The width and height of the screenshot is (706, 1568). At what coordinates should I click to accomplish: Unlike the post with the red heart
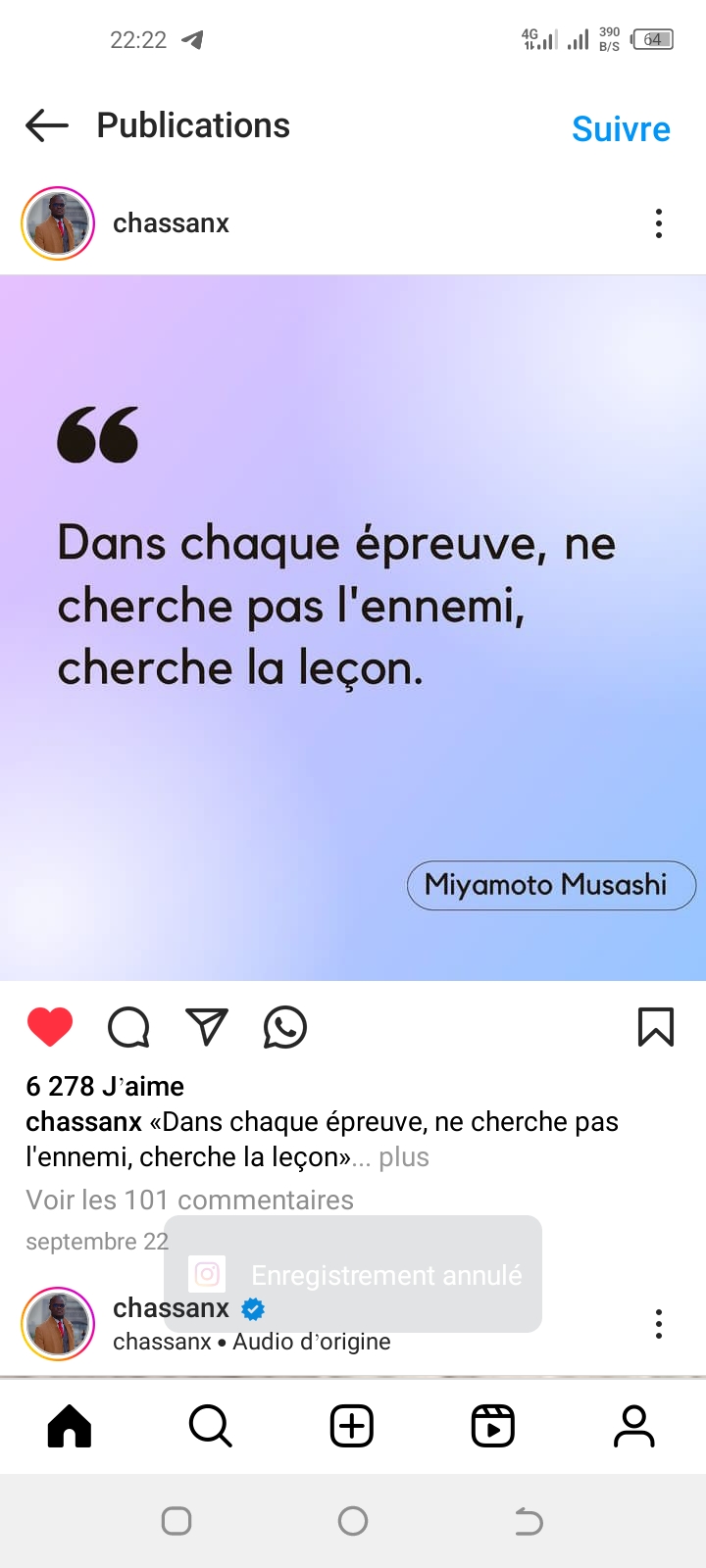[x=50, y=1027]
